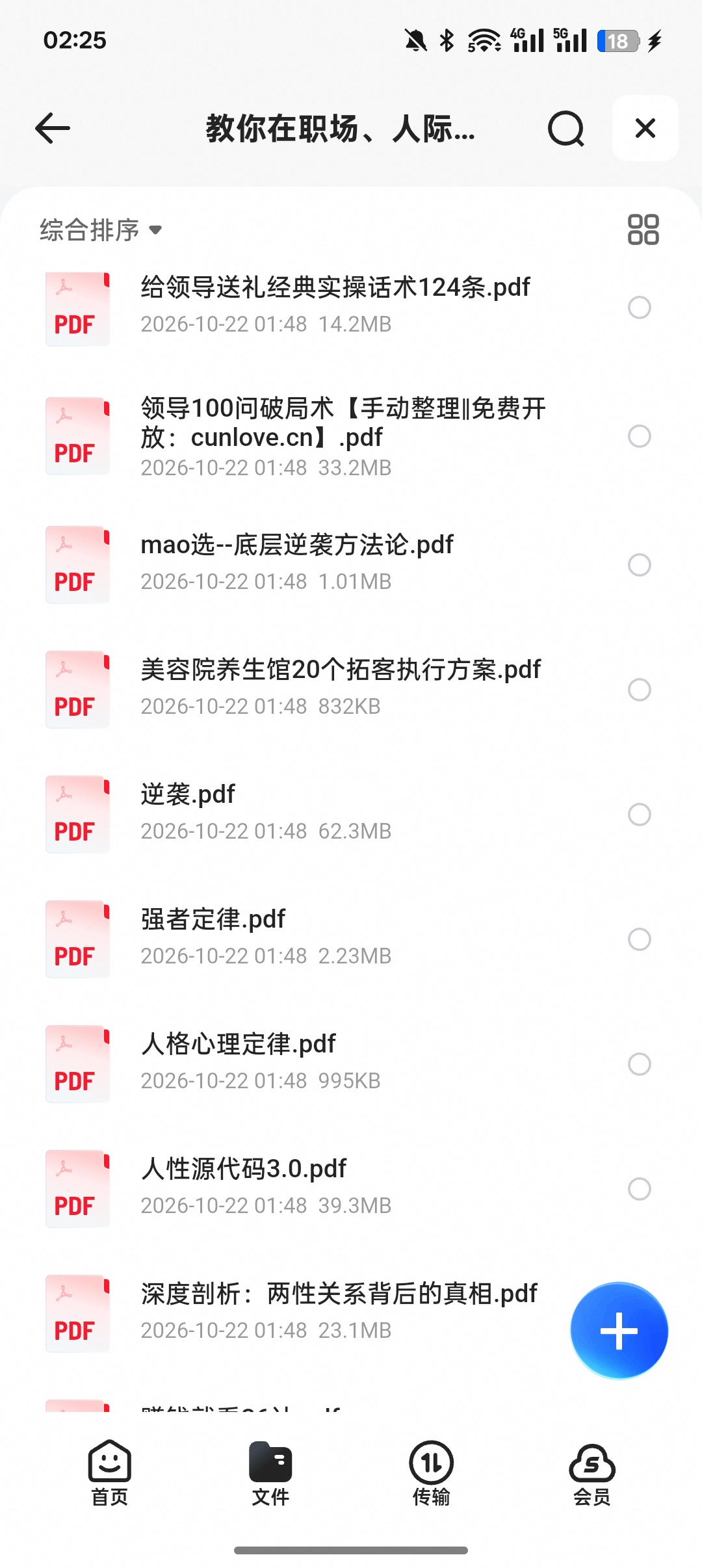Go to the 会员 tab
This screenshot has width=702, height=1568.
coord(591,1473)
